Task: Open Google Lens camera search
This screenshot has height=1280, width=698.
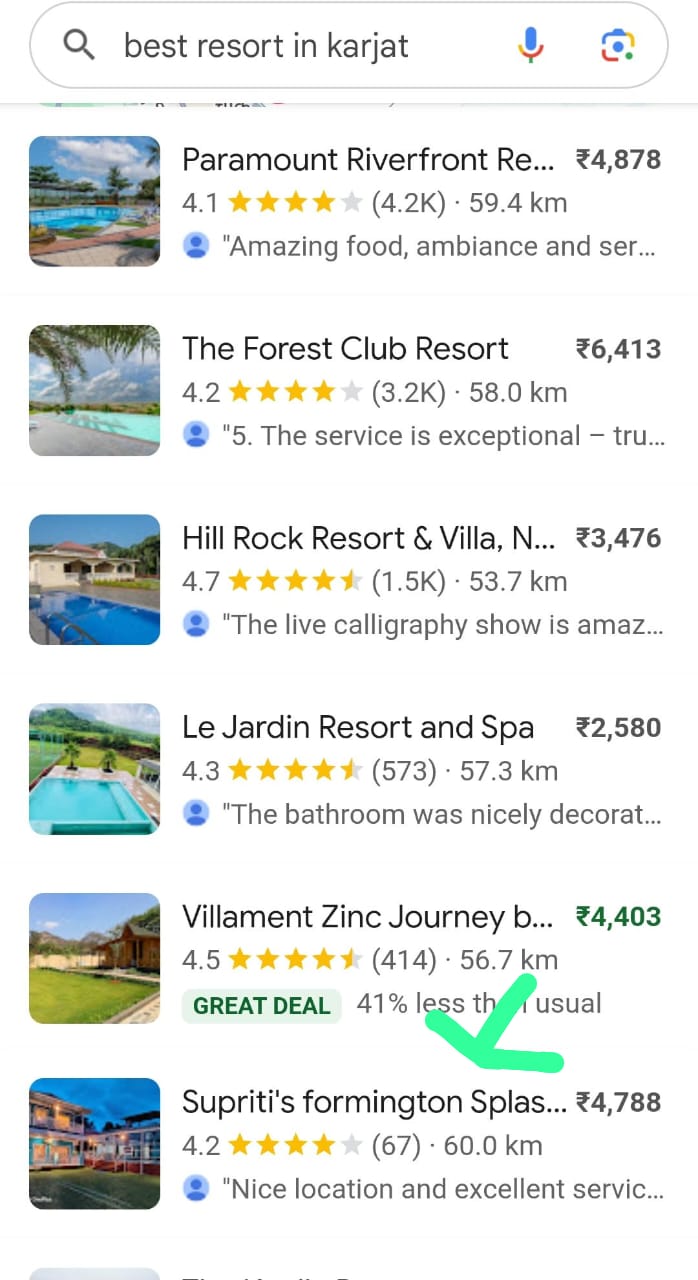Action: [x=618, y=45]
